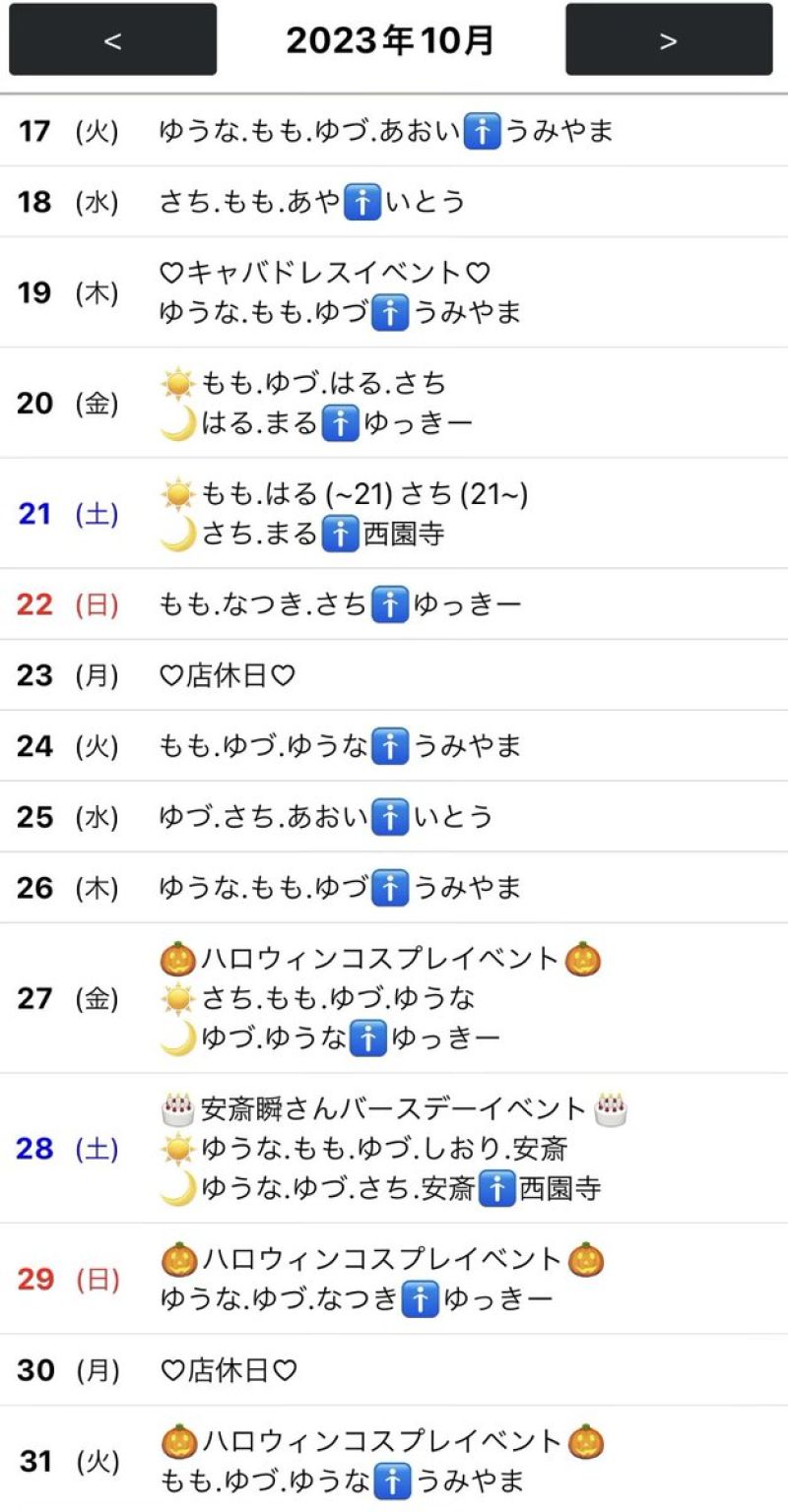Go to the previous month
The image size is (788, 1512).
click(x=112, y=39)
